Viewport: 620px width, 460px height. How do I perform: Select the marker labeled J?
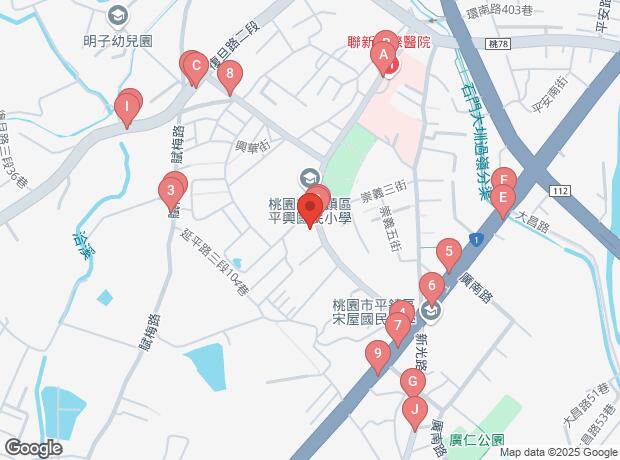(x=414, y=408)
